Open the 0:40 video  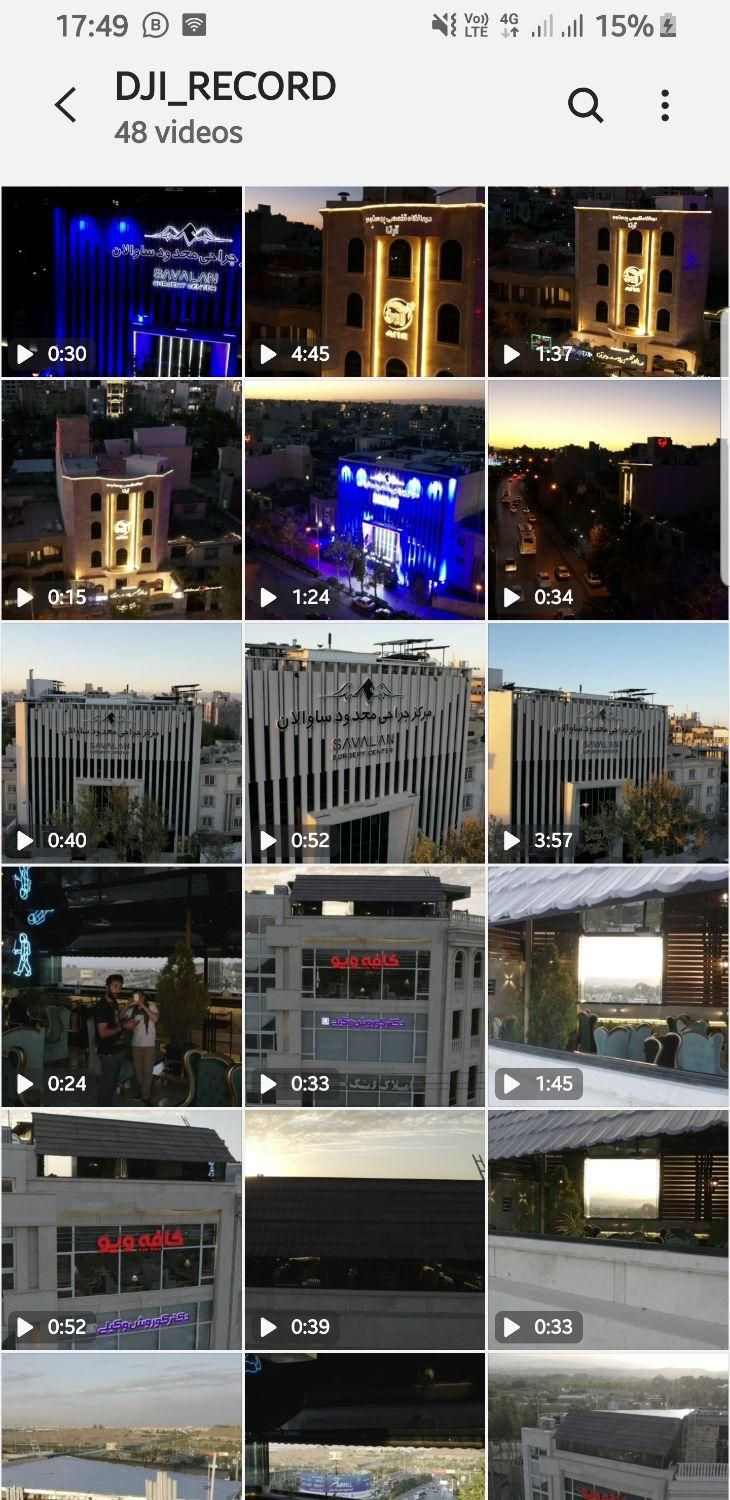(121, 743)
